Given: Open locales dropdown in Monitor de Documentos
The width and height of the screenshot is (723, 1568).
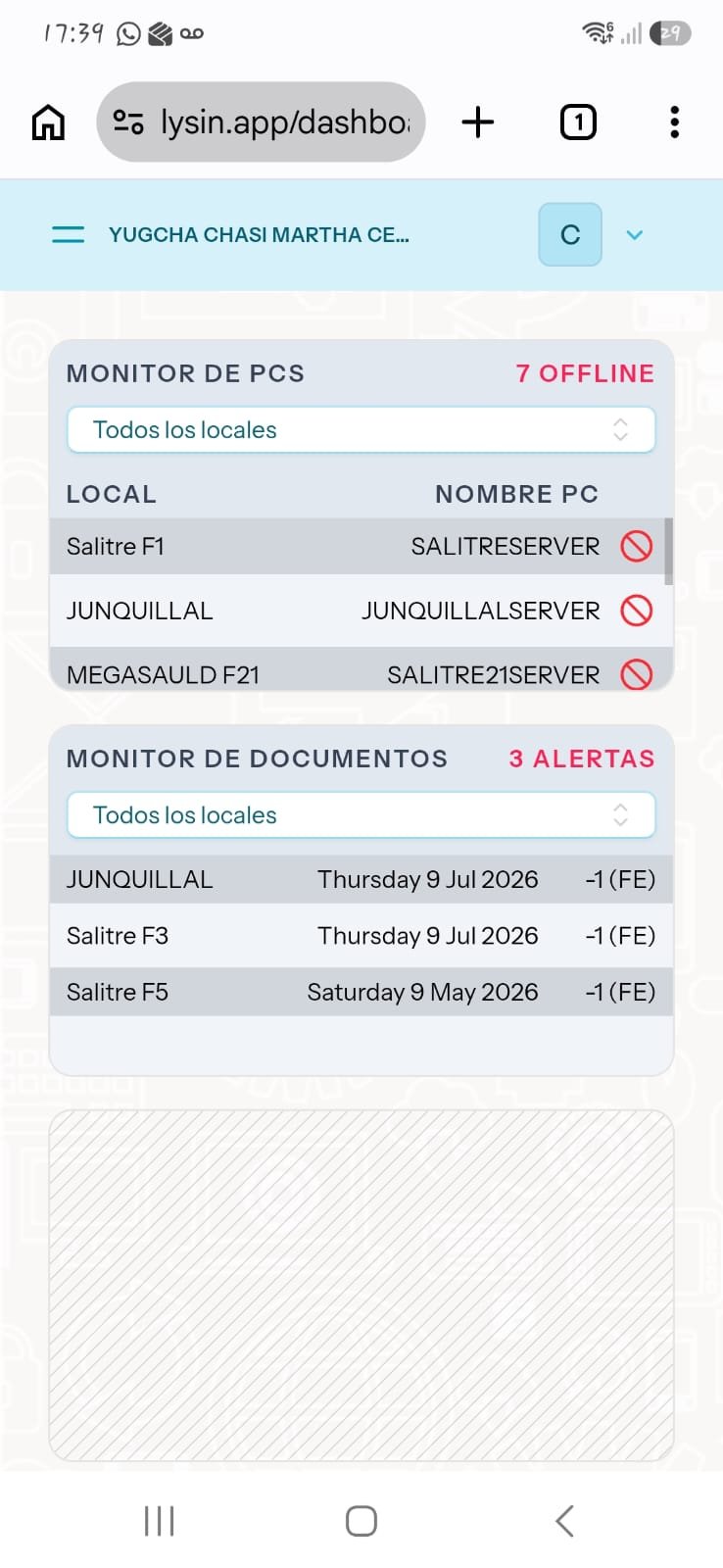Looking at the screenshot, I should click(361, 814).
